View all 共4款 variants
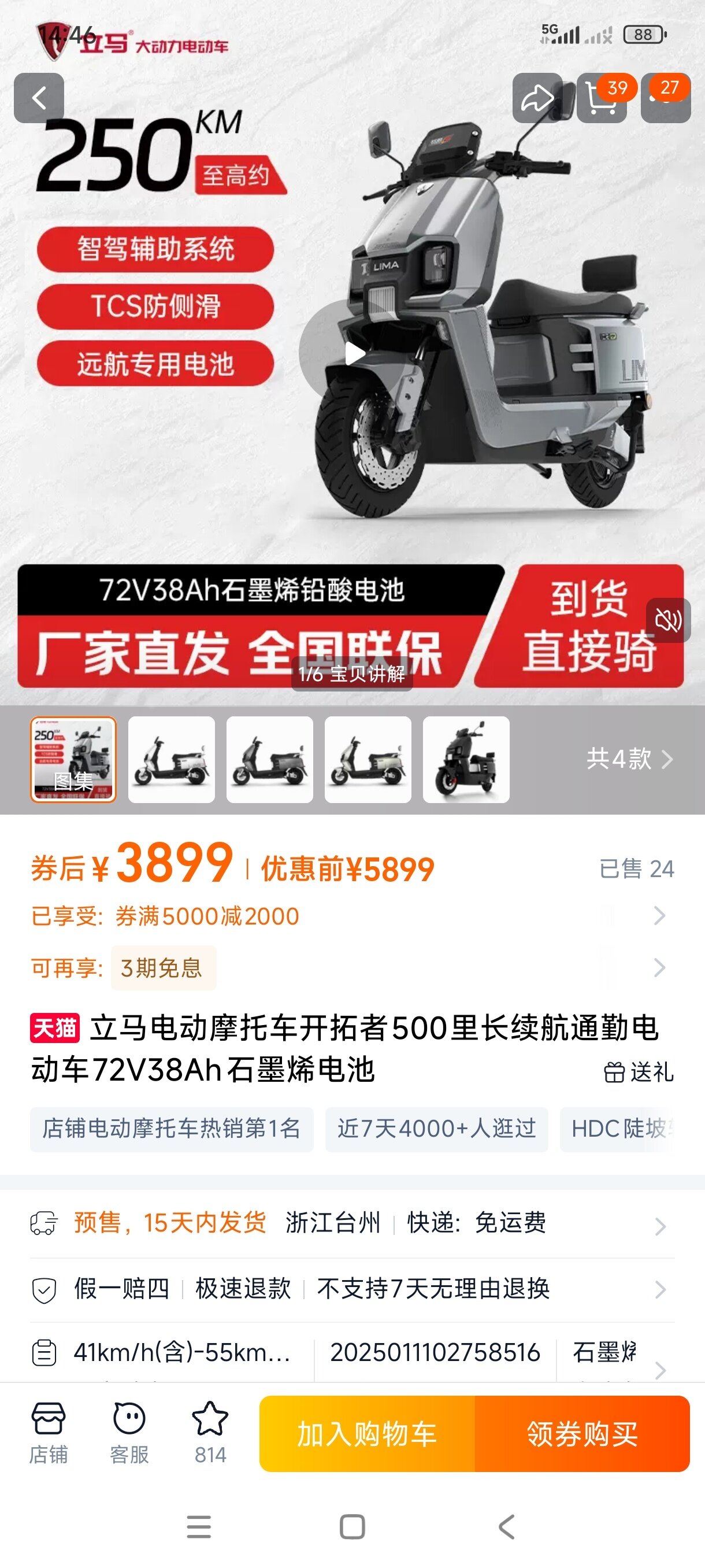This screenshot has width=705, height=1568. pos(629,759)
